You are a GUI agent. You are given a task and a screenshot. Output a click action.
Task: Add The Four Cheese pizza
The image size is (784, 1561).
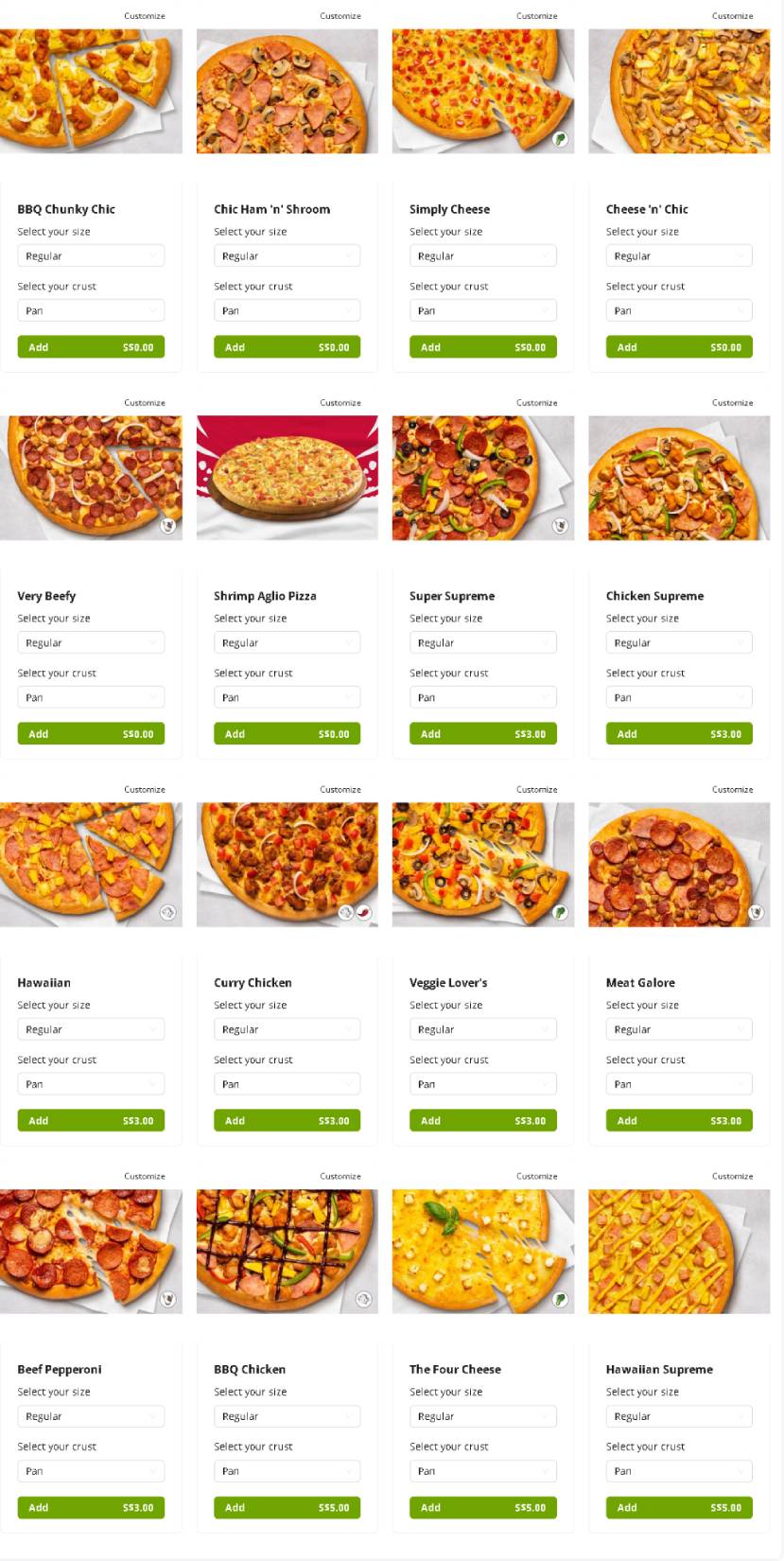(482, 1508)
